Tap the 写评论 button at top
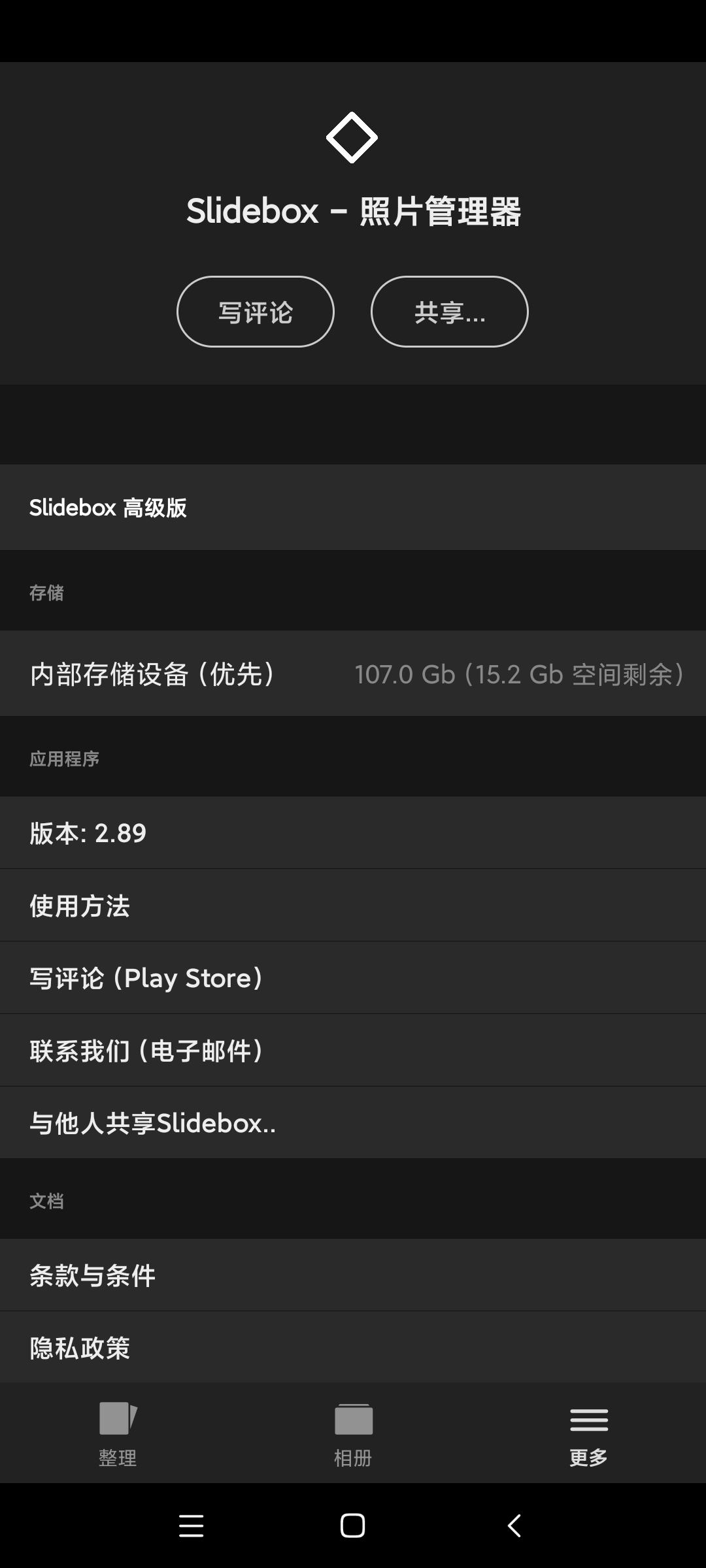 click(x=255, y=312)
